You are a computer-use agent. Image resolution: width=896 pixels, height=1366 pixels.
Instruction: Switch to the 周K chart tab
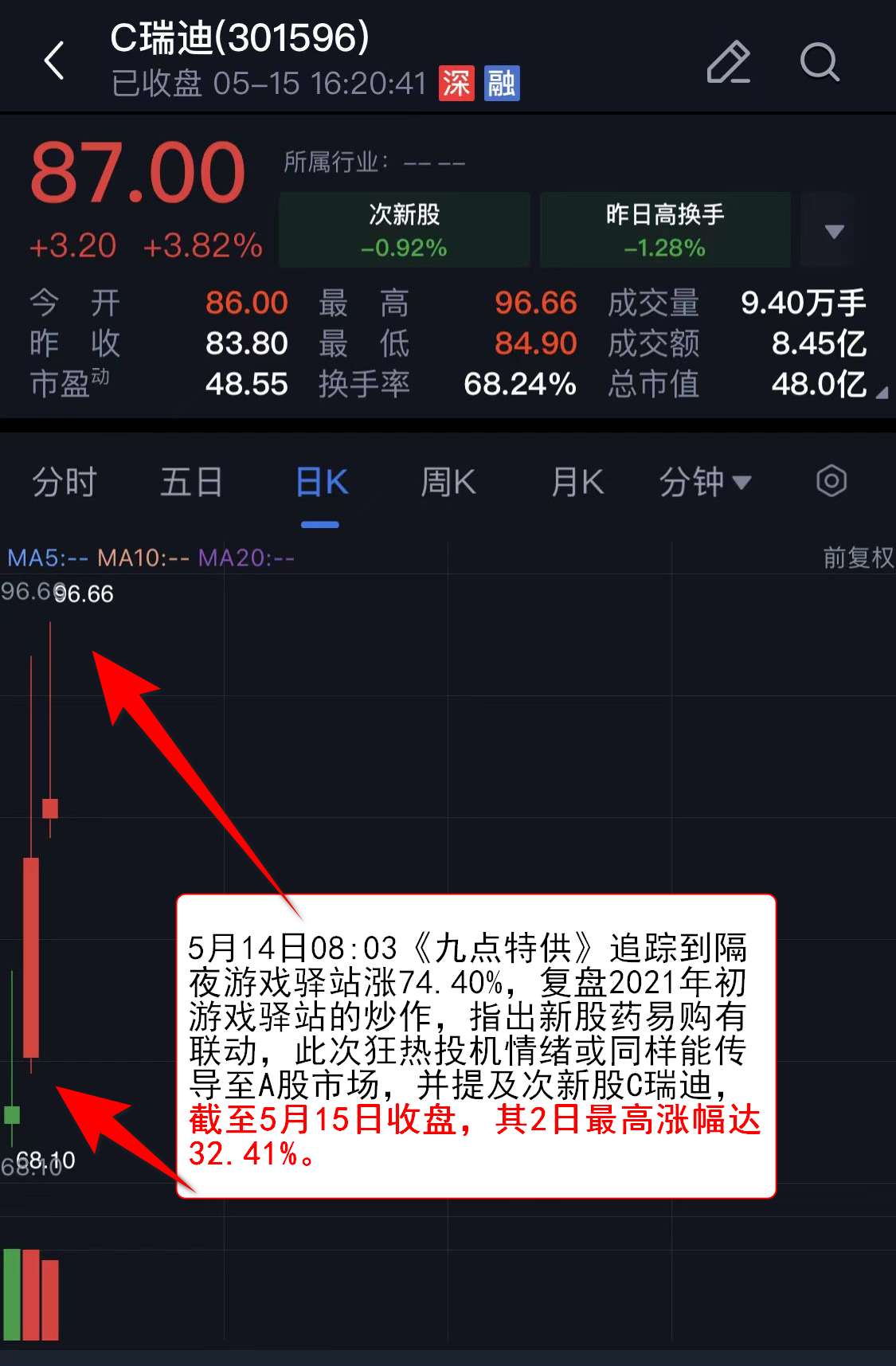tap(448, 483)
